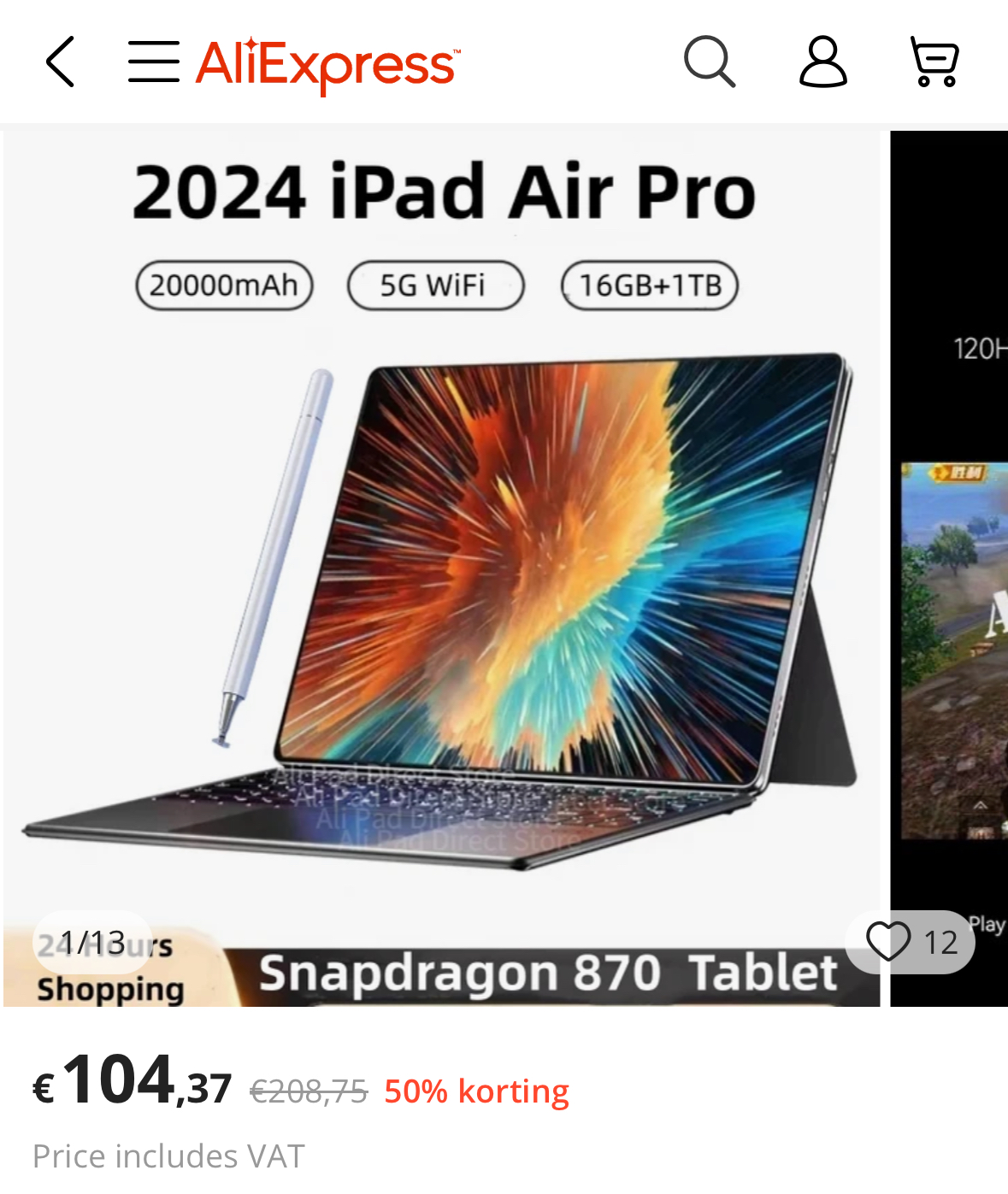
Task: Add product to wishlist with heart
Action: point(889,942)
